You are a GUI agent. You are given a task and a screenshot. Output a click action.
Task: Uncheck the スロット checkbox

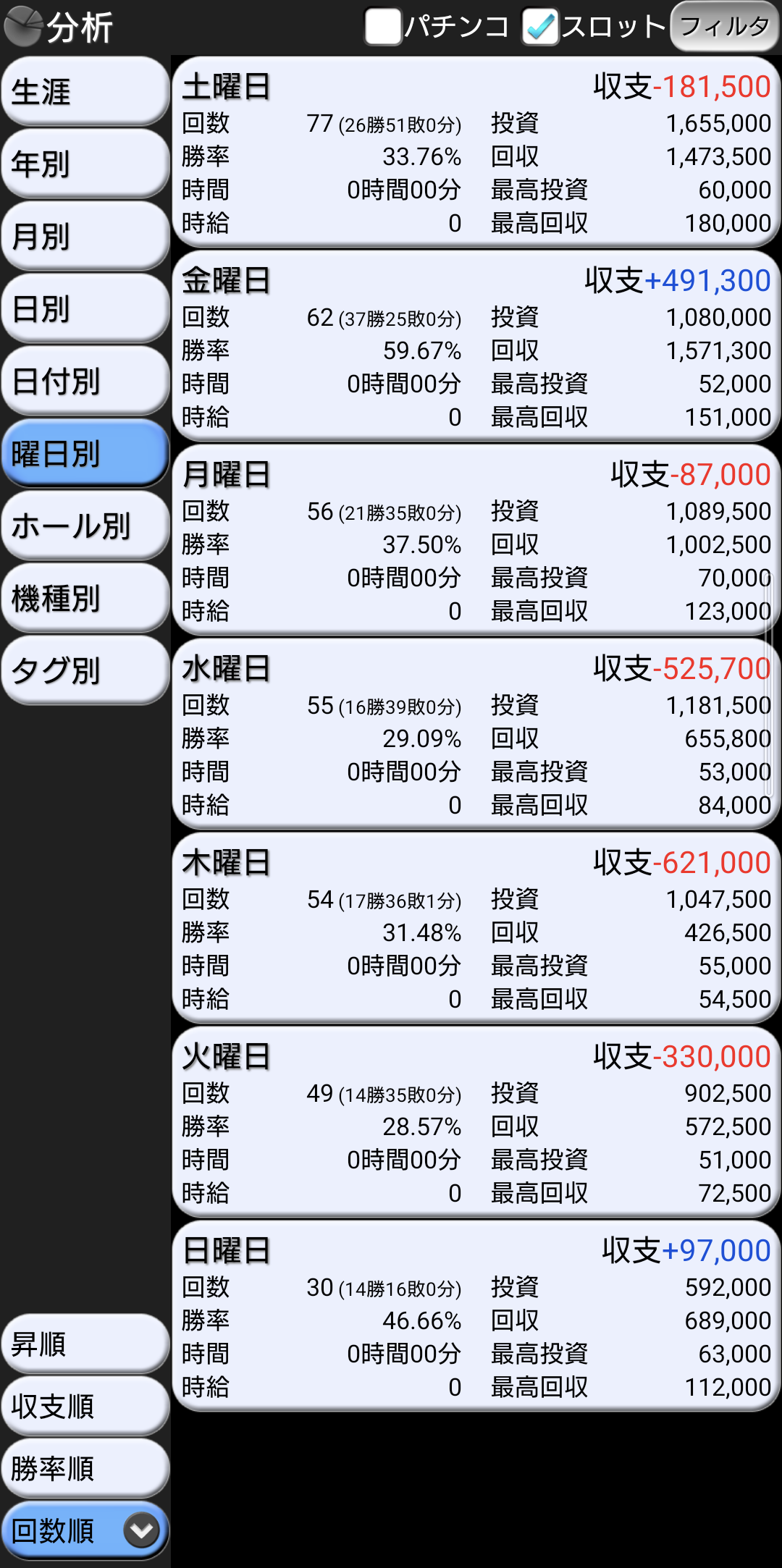pyautogui.click(x=539, y=27)
